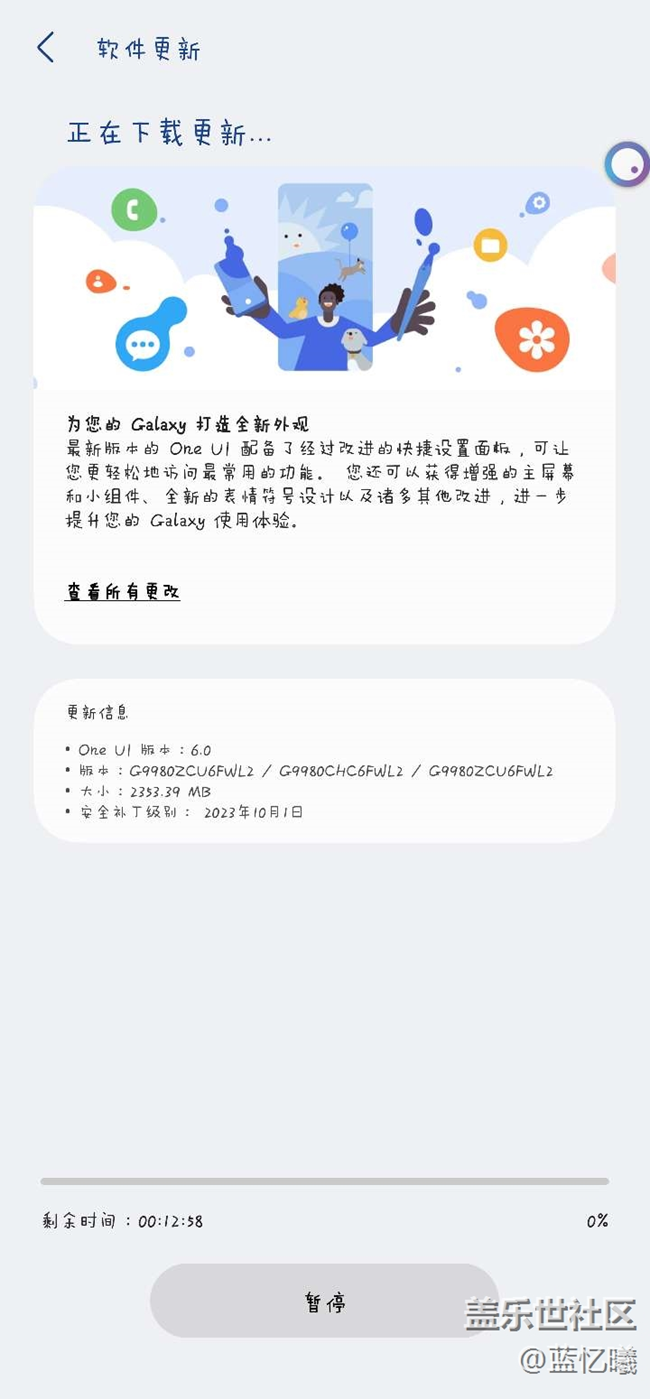Screen dimensions: 650x1399
Task: Open the floating purple assistant bubble
Action: pyautogui.click(x=628, y=164)
